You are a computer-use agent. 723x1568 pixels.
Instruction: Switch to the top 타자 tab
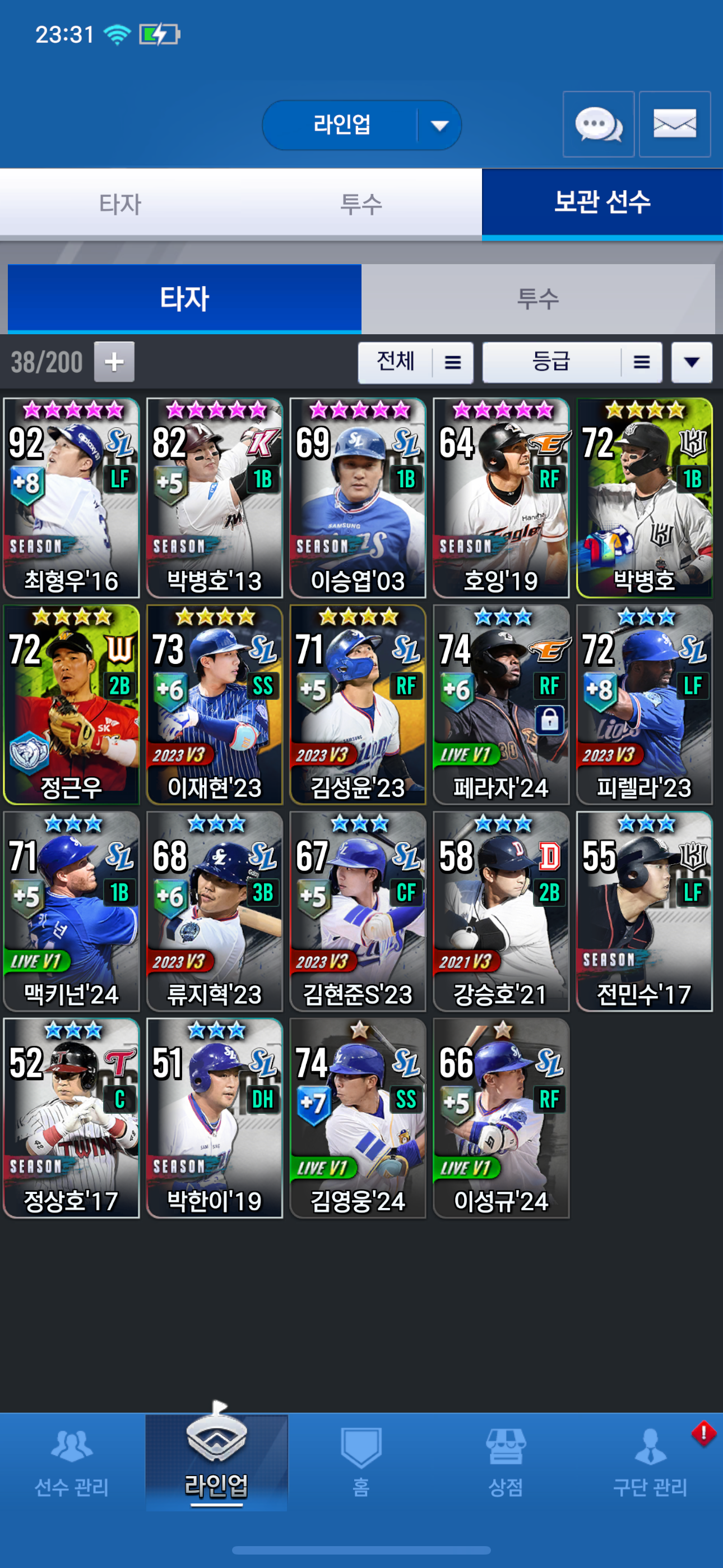(120, 204)
